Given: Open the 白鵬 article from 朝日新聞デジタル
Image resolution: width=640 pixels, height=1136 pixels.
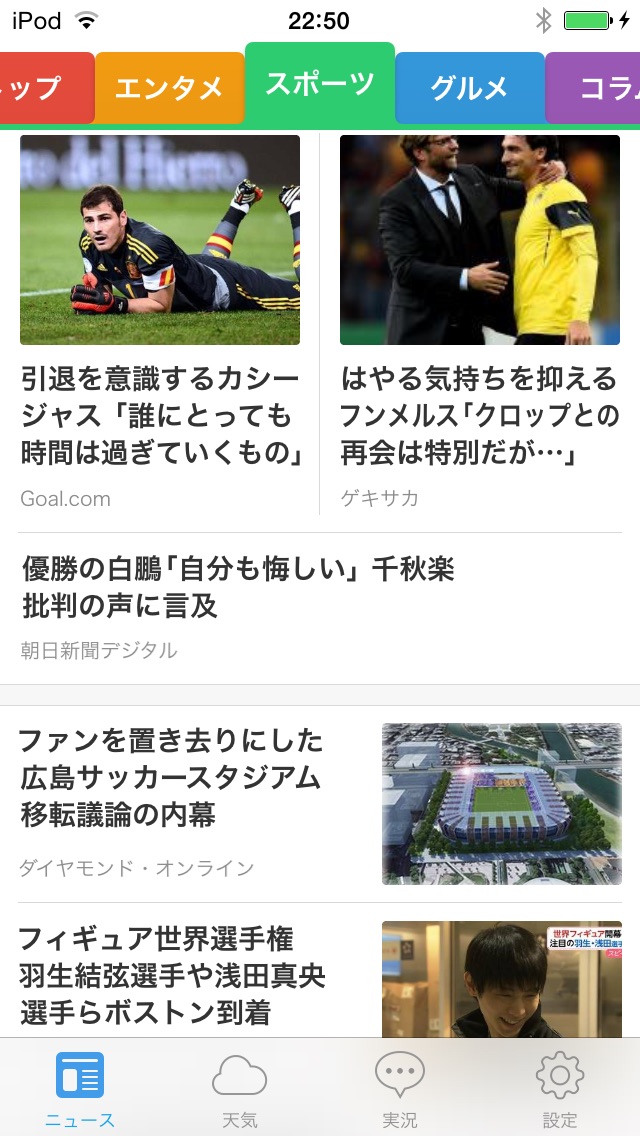Looking at the screenshot, I should [x=238, y=588].
